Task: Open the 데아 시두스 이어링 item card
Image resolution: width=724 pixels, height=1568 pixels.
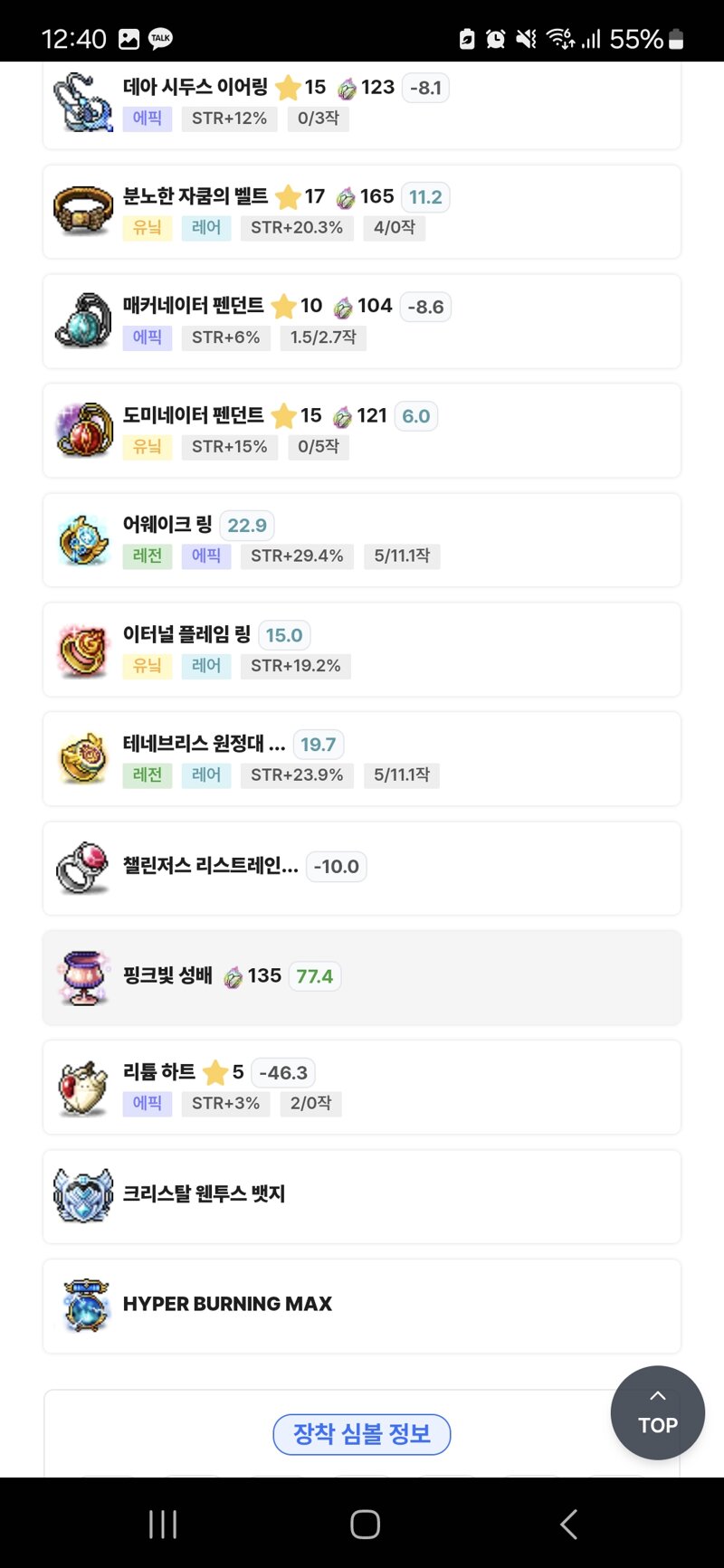Action: pyautogui.click(x=362, y=102)
